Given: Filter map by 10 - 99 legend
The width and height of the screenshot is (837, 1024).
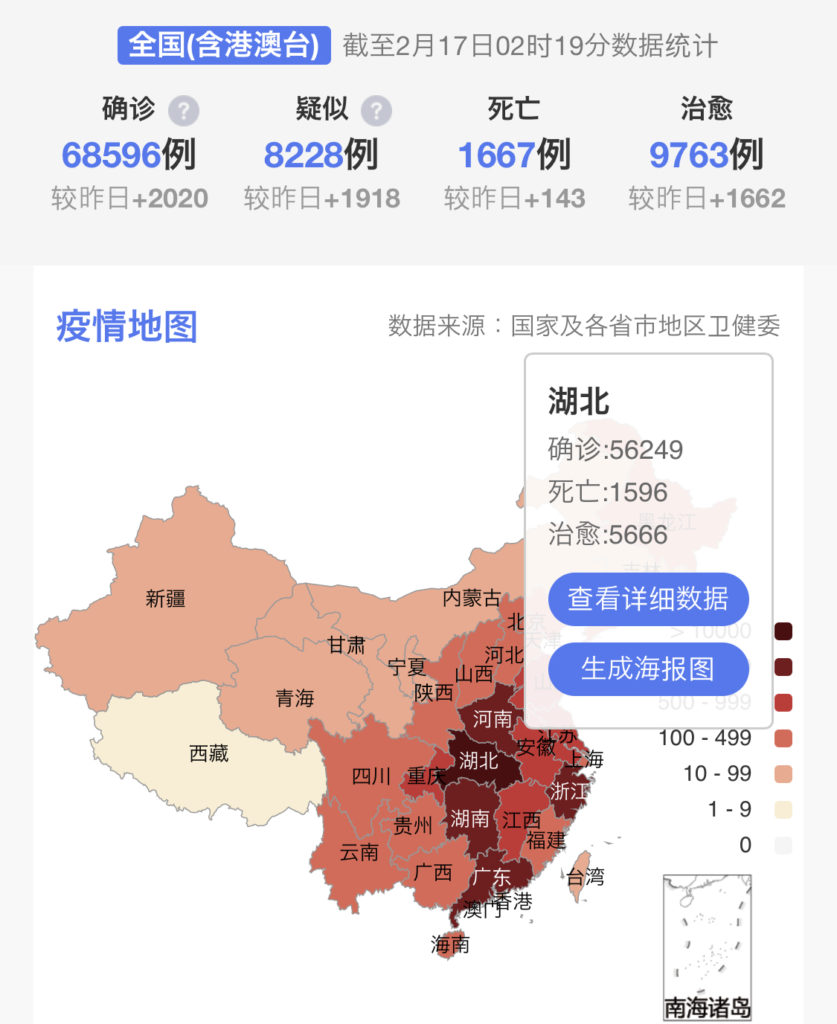Looking at the screenshot, I should [782, 774].
